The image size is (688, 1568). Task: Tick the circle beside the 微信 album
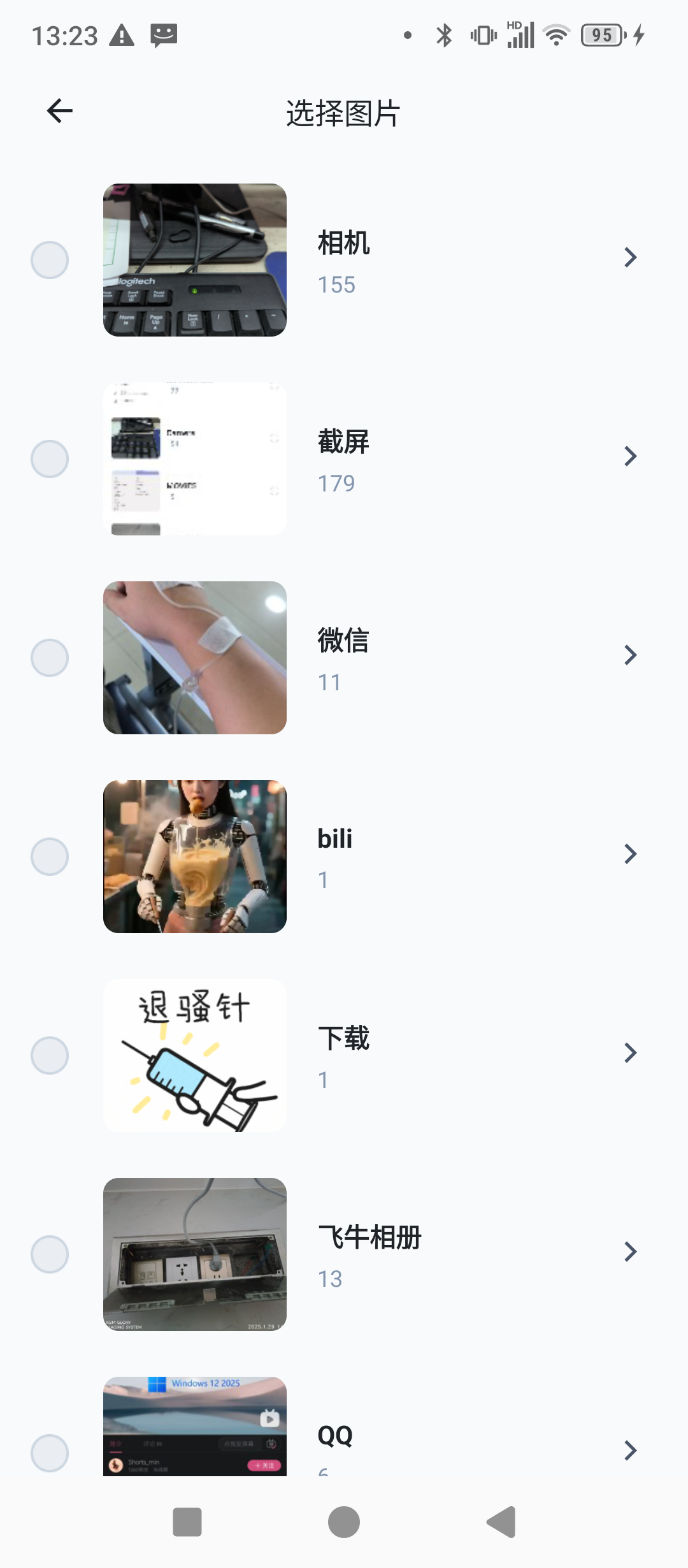pyautogui.click(x=50, y=658)
